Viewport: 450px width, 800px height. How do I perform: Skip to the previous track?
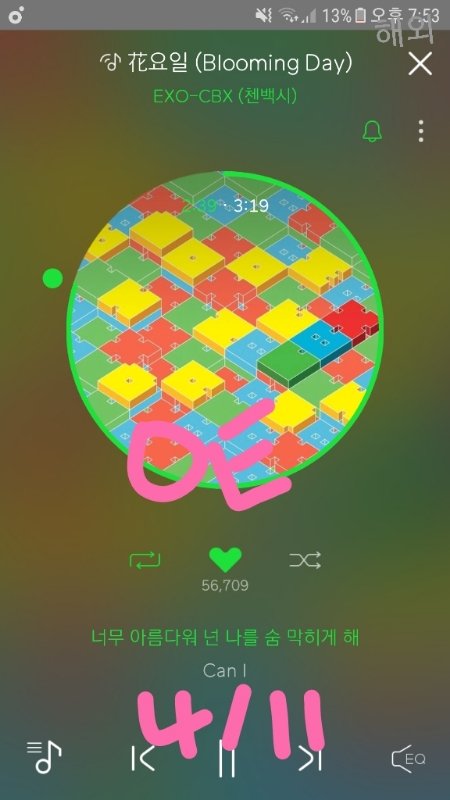pyautogui.click(x=143, y=758)
